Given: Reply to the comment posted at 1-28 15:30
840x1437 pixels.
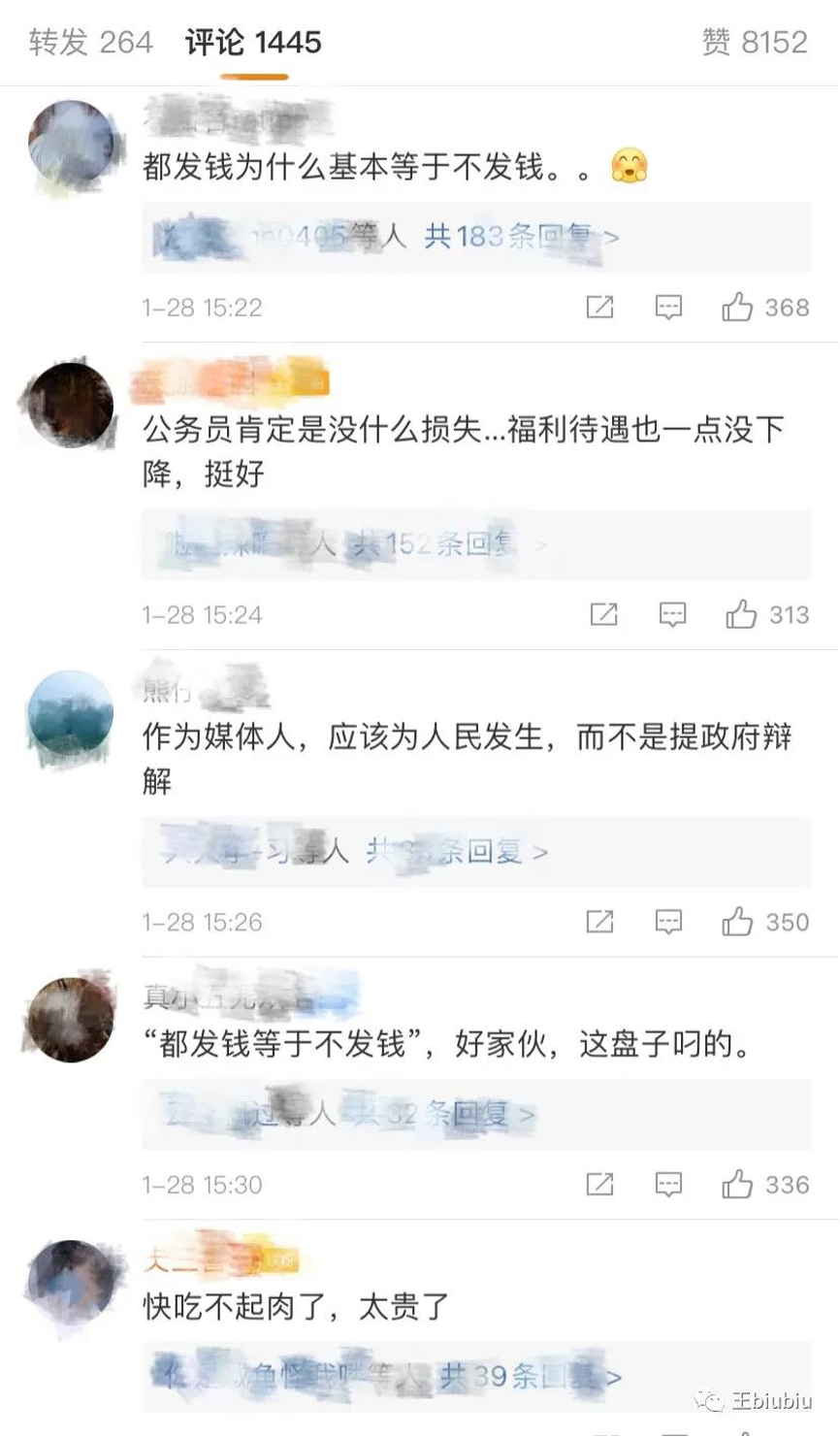Looking at the screenshot, I should [x=668, y=1184].
